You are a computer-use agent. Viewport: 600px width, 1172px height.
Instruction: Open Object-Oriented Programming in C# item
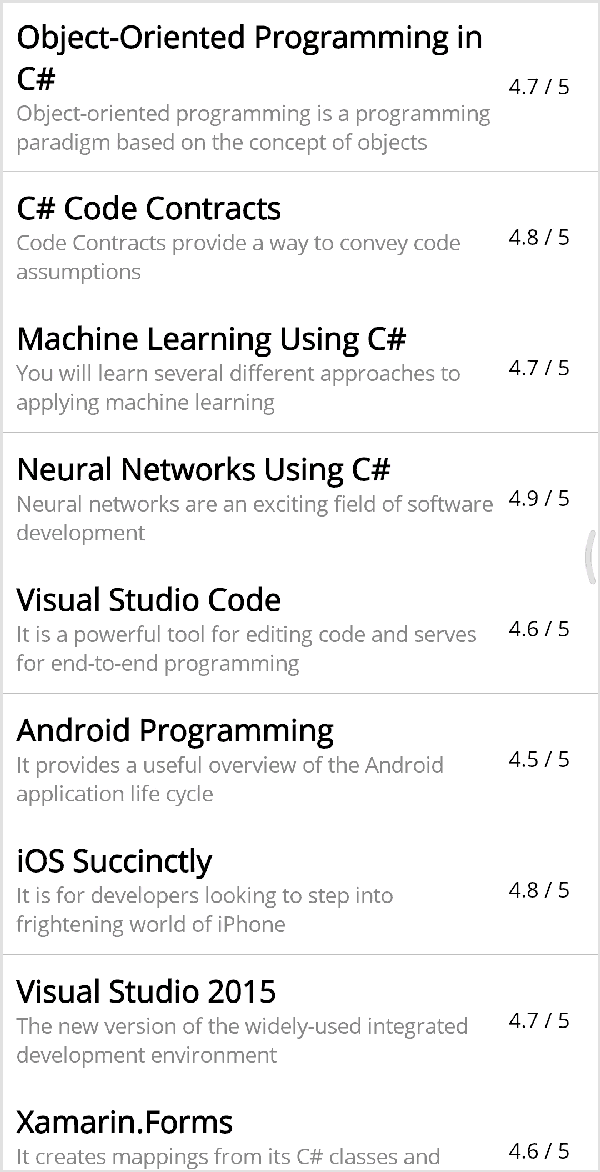coord(300,87)
